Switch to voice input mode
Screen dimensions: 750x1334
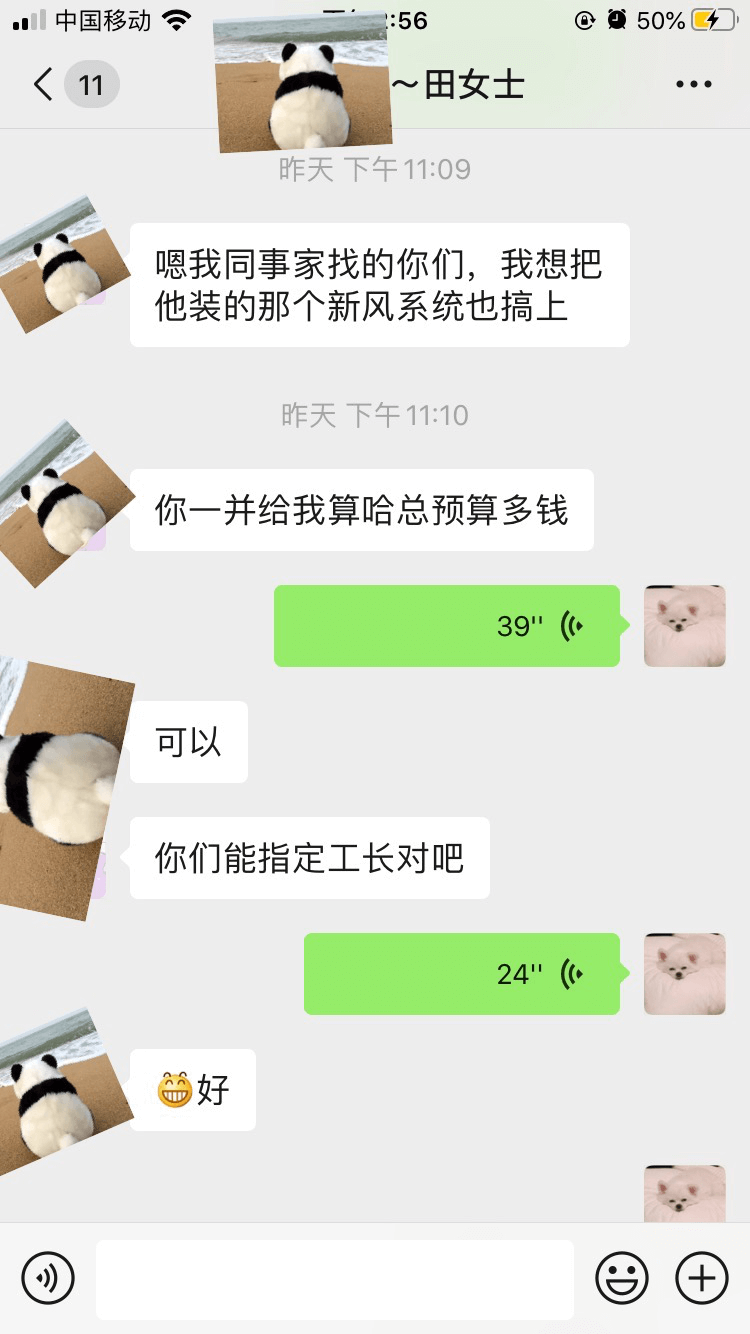coord(48,1278)
